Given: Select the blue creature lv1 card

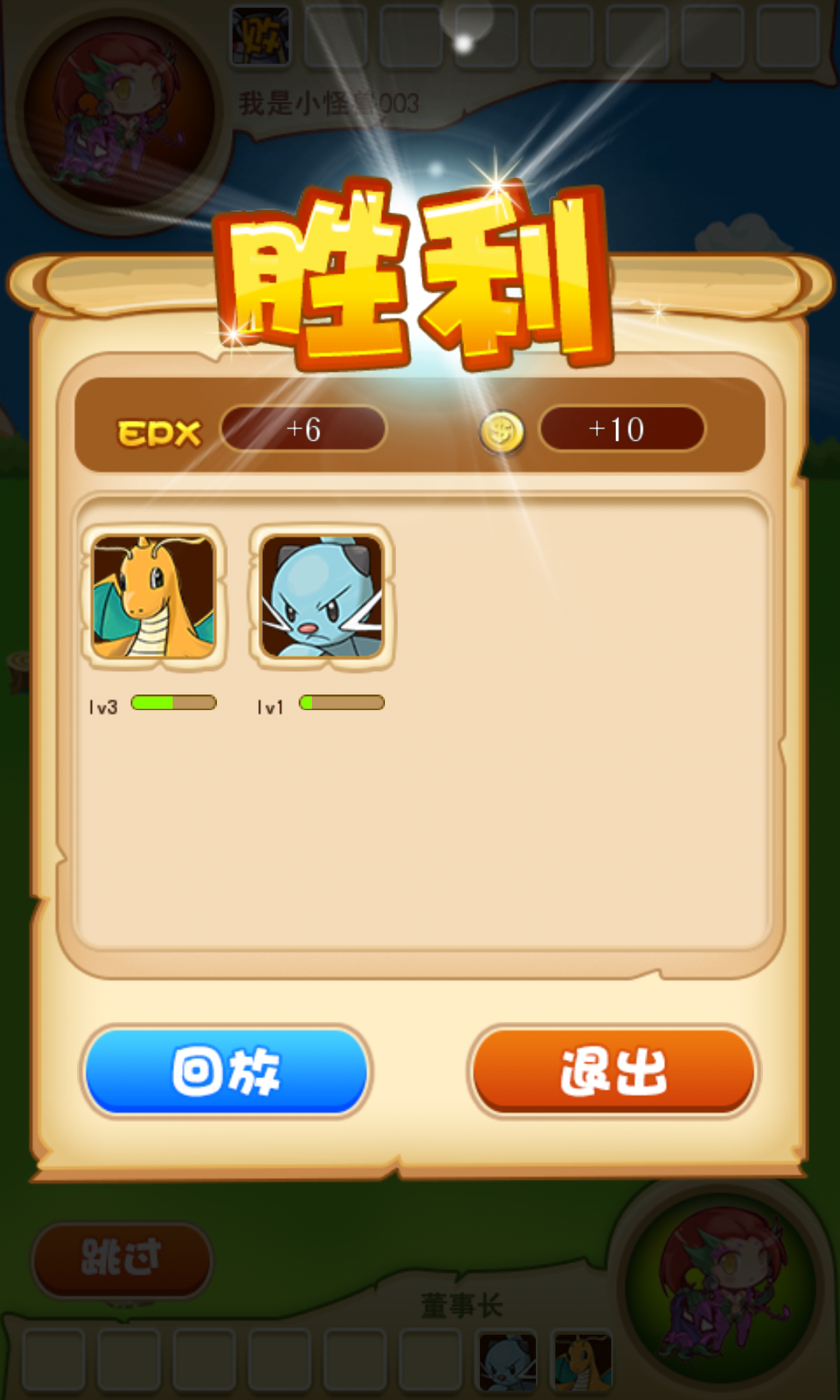Looking at the screenshot, I should (321, 597).
